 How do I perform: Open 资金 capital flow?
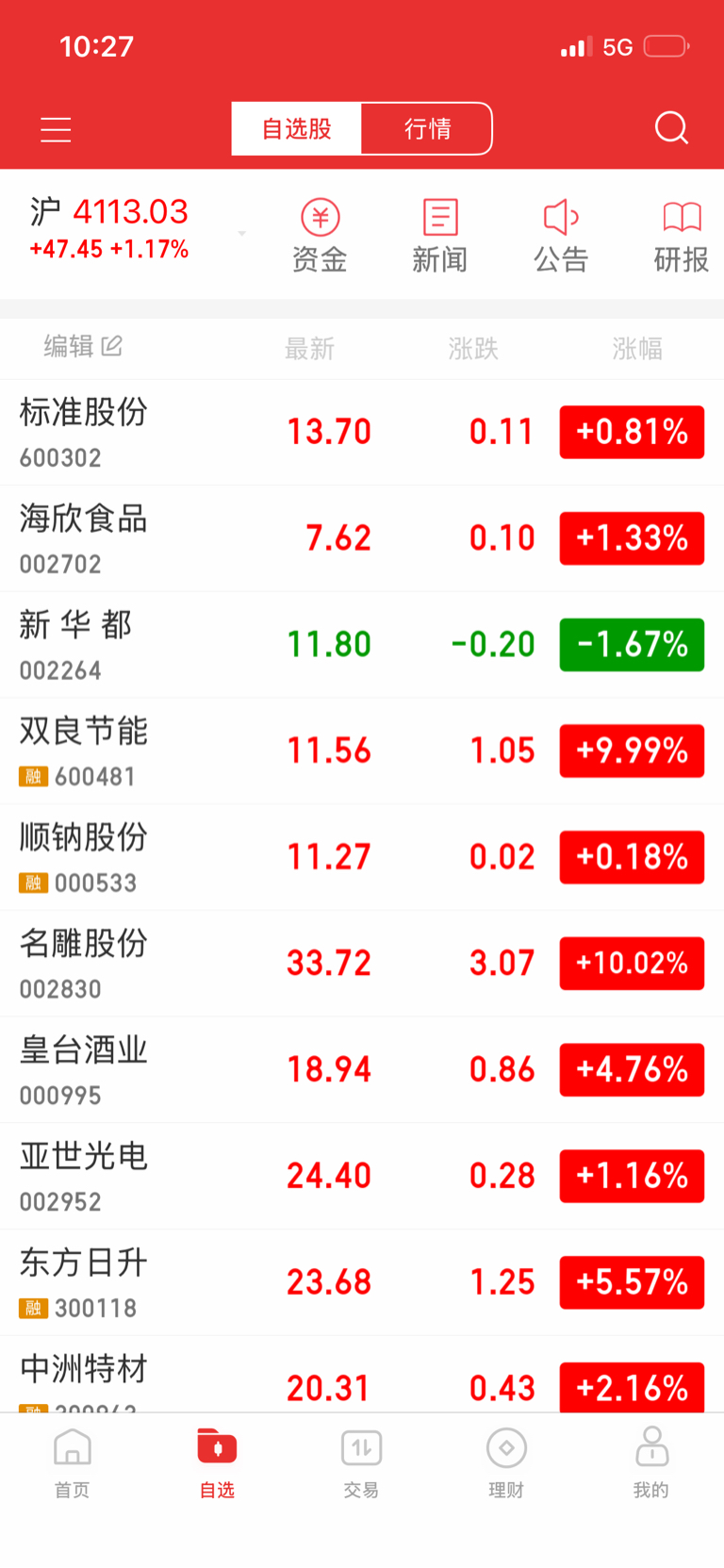320,236
